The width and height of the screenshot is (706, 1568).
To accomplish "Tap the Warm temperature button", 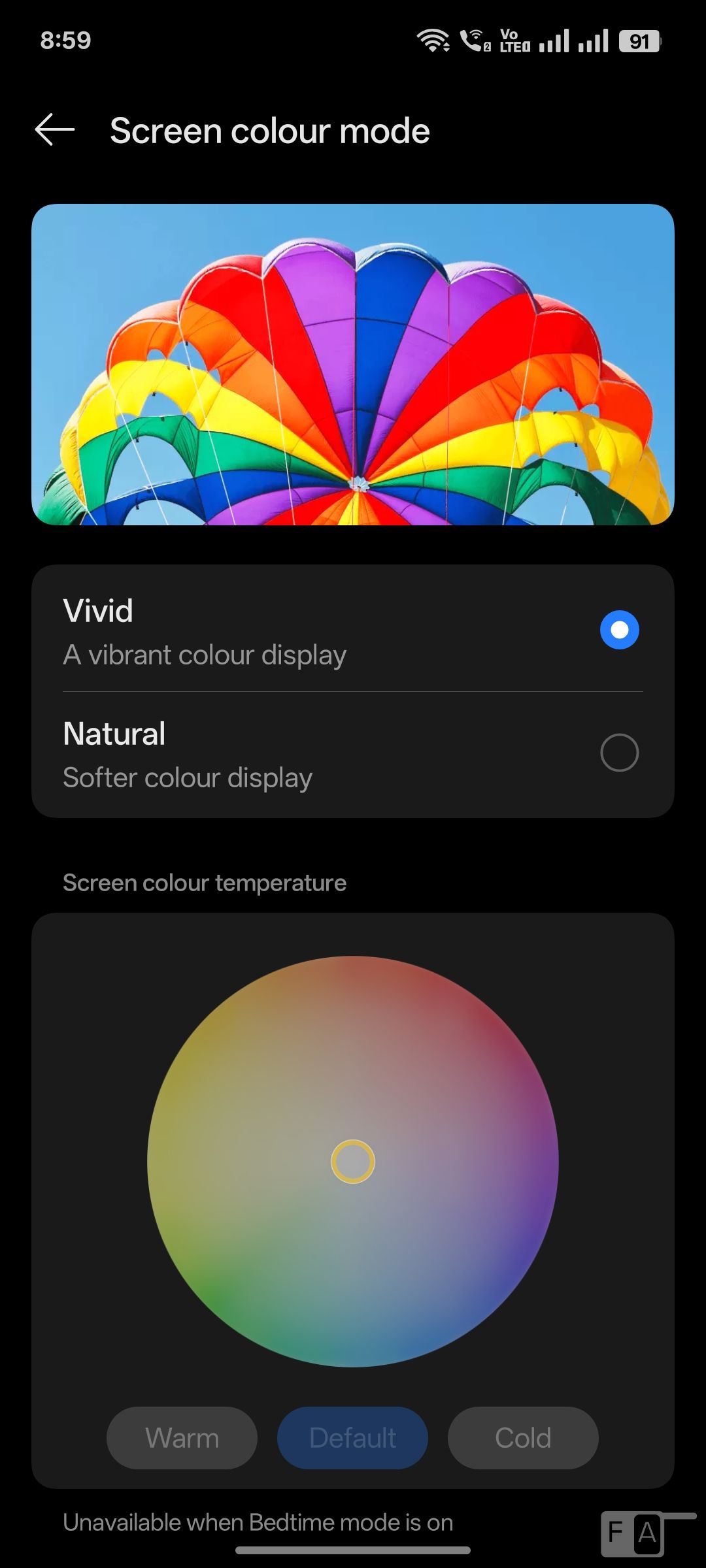I will tap(182, 1438).
